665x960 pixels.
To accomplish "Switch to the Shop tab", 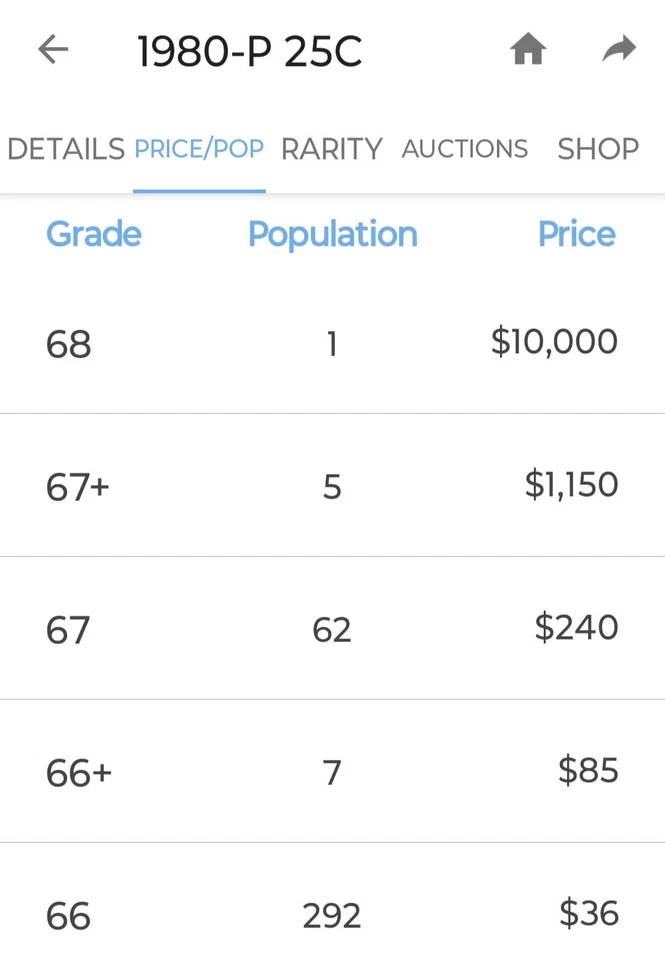I will [598, 149].
